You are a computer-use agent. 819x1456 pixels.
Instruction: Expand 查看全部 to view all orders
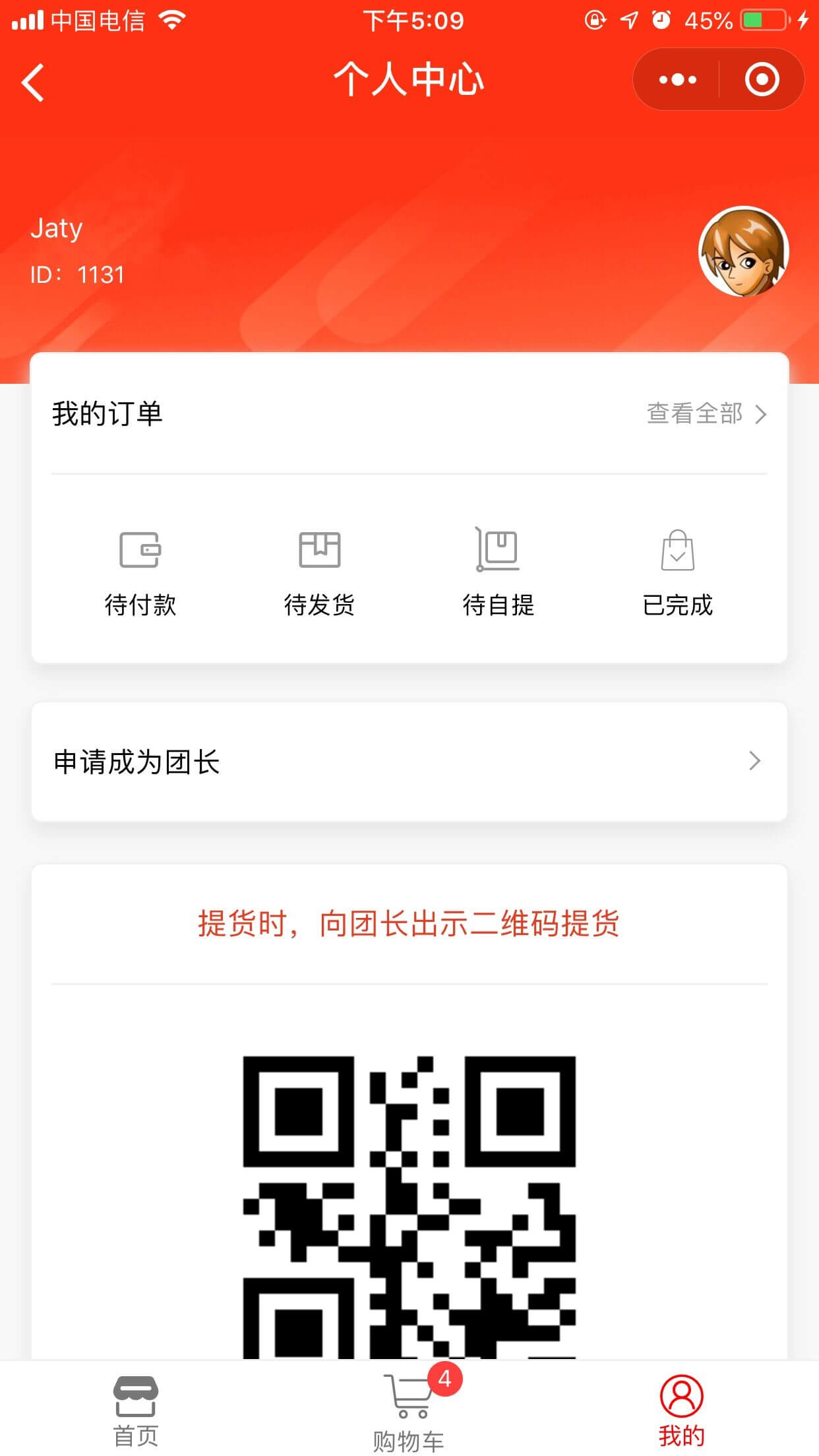(694, 415)
